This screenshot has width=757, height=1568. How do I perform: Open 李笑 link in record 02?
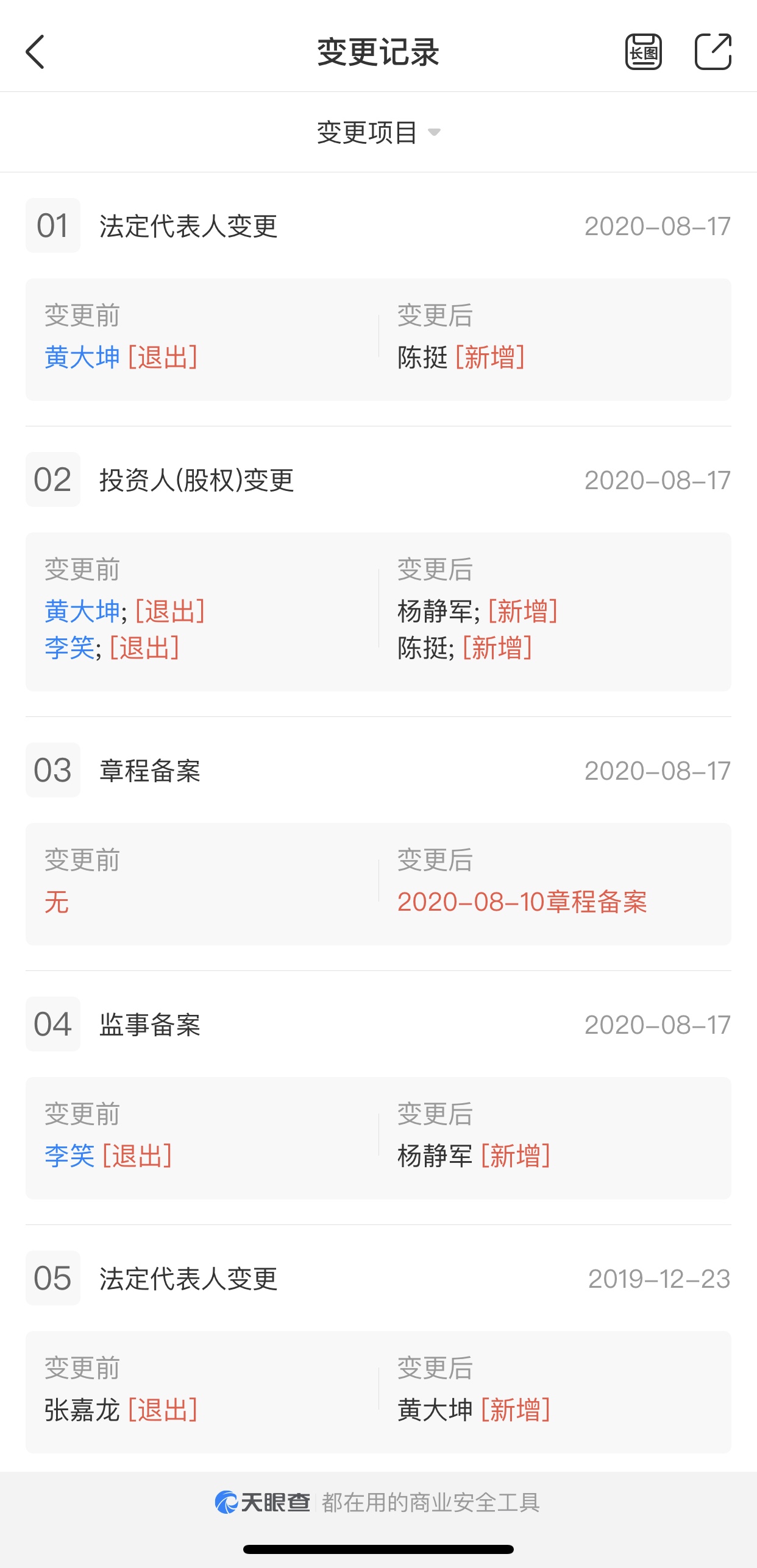(x=69, y=648)
